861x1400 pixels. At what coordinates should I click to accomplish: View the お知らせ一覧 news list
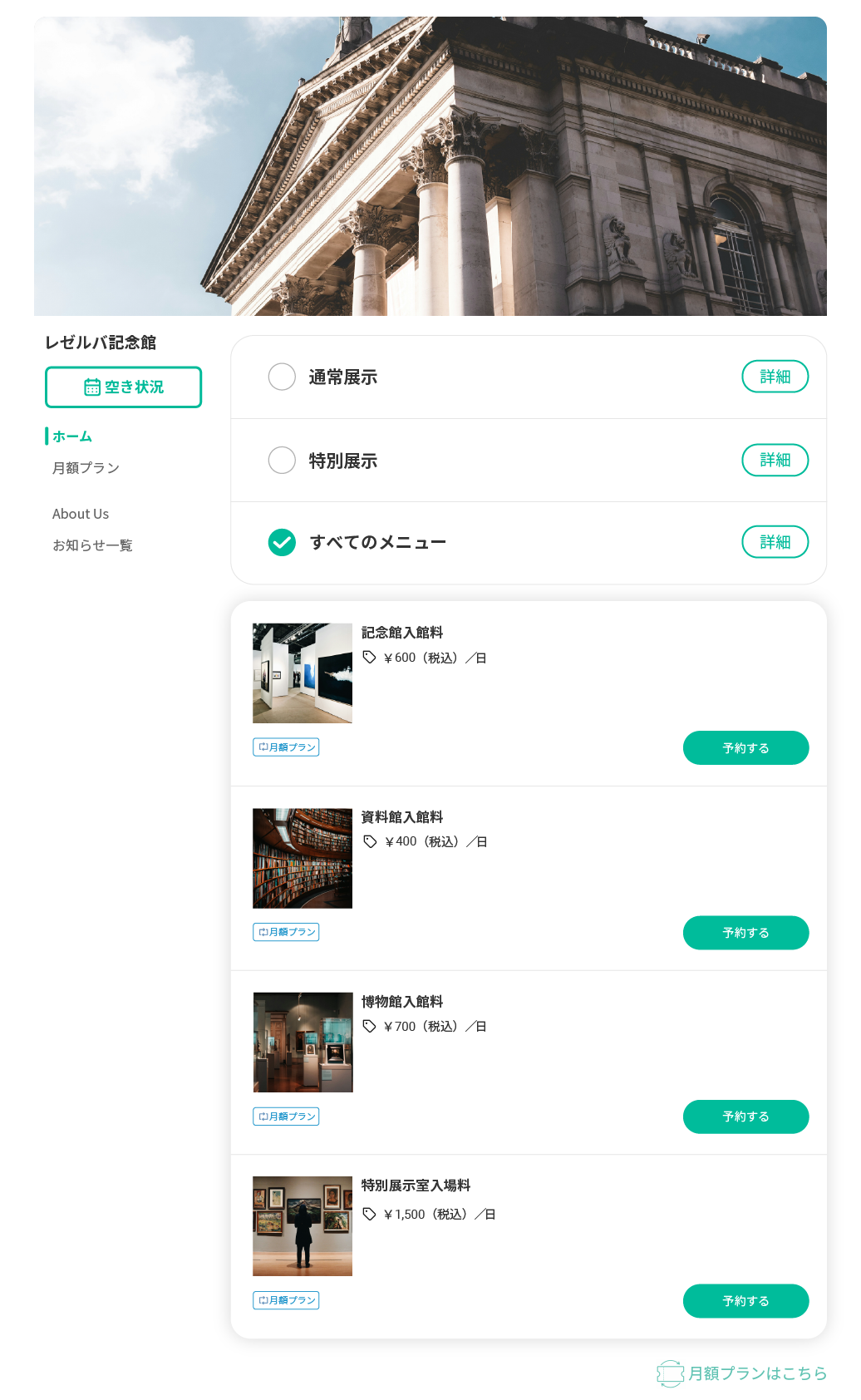[x=92, y=545]
